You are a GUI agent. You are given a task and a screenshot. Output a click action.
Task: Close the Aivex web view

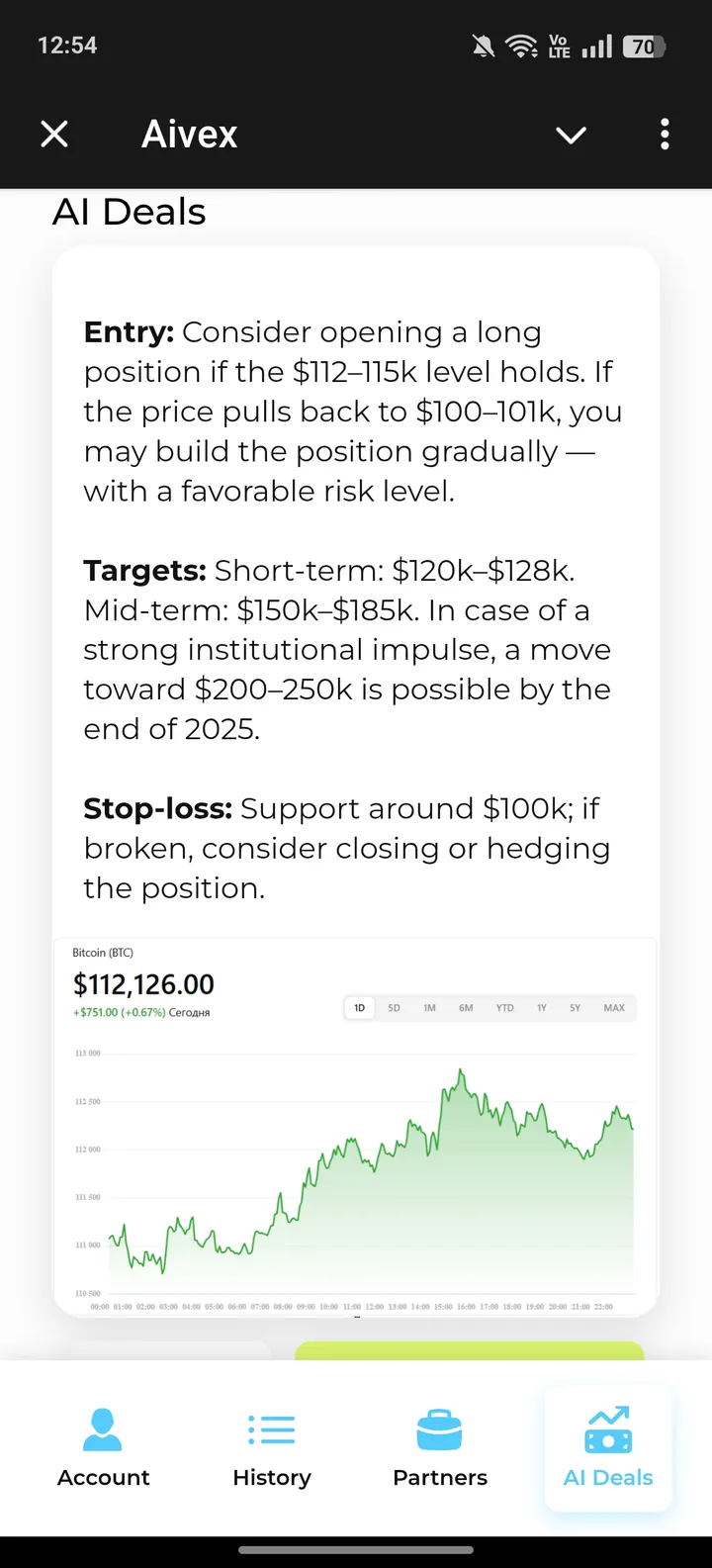click(54, 134)
